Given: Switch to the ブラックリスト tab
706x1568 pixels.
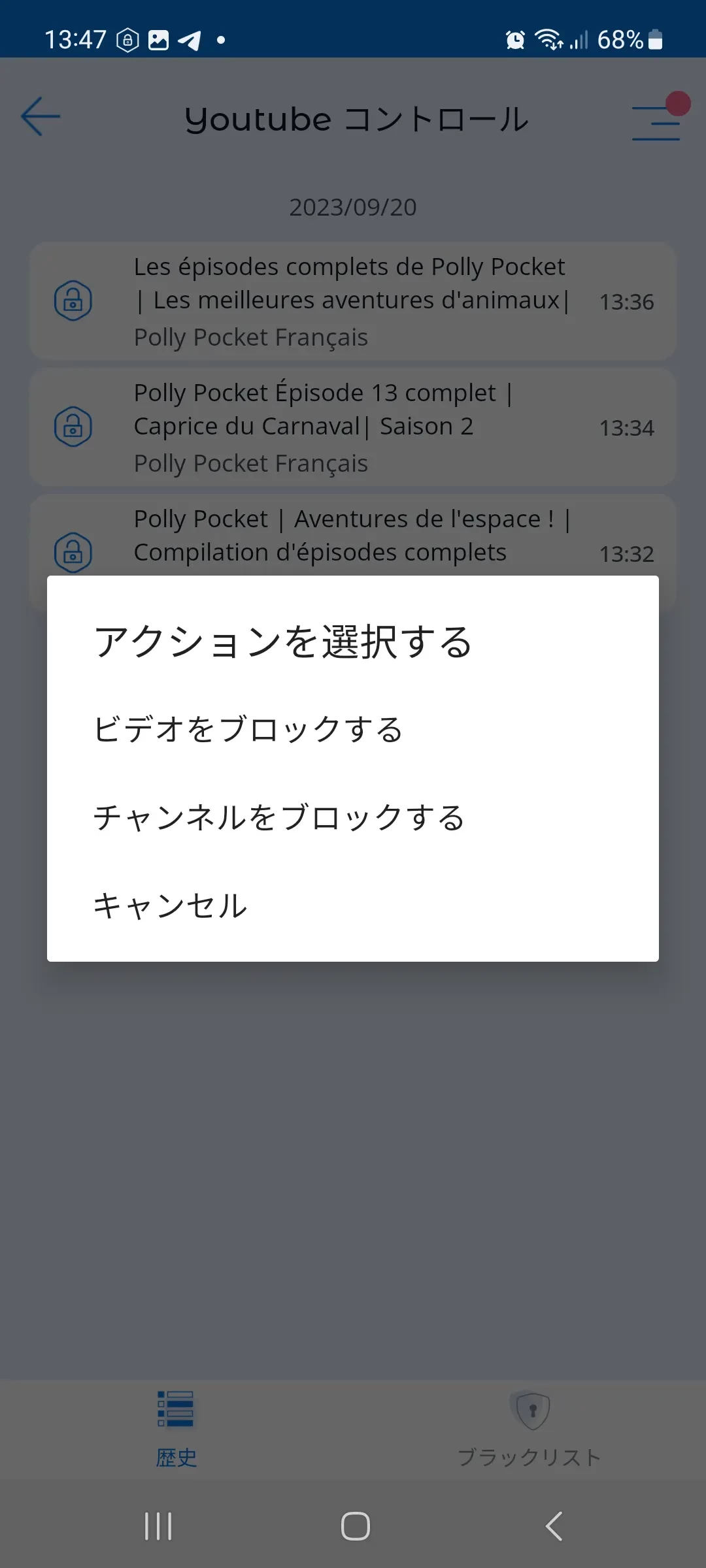Looking at the screenshot, I should (x=529, y=1428).
